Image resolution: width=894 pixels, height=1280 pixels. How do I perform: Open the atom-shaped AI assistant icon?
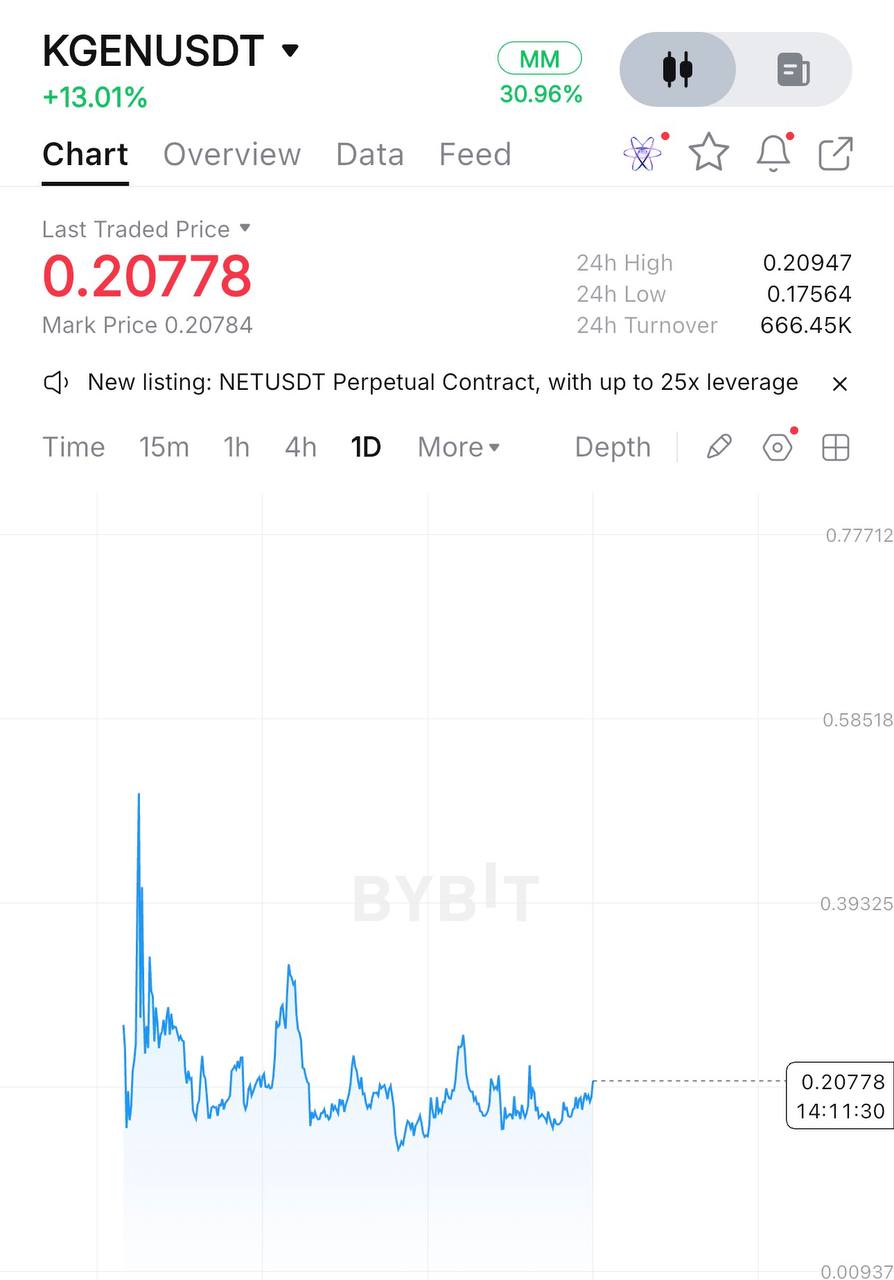643,153
